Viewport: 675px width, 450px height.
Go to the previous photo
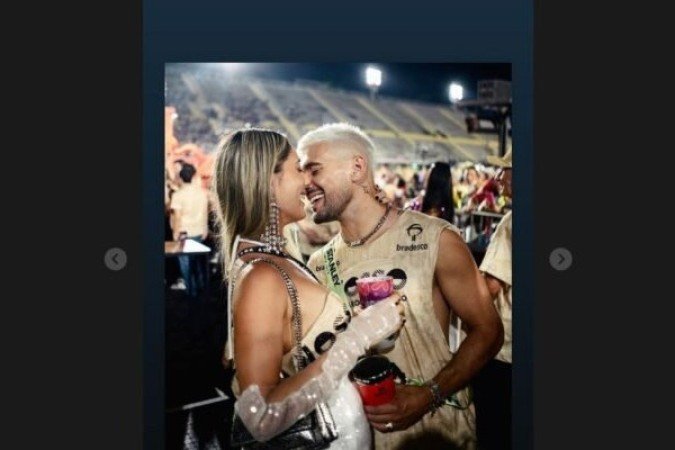coord(115,259)
